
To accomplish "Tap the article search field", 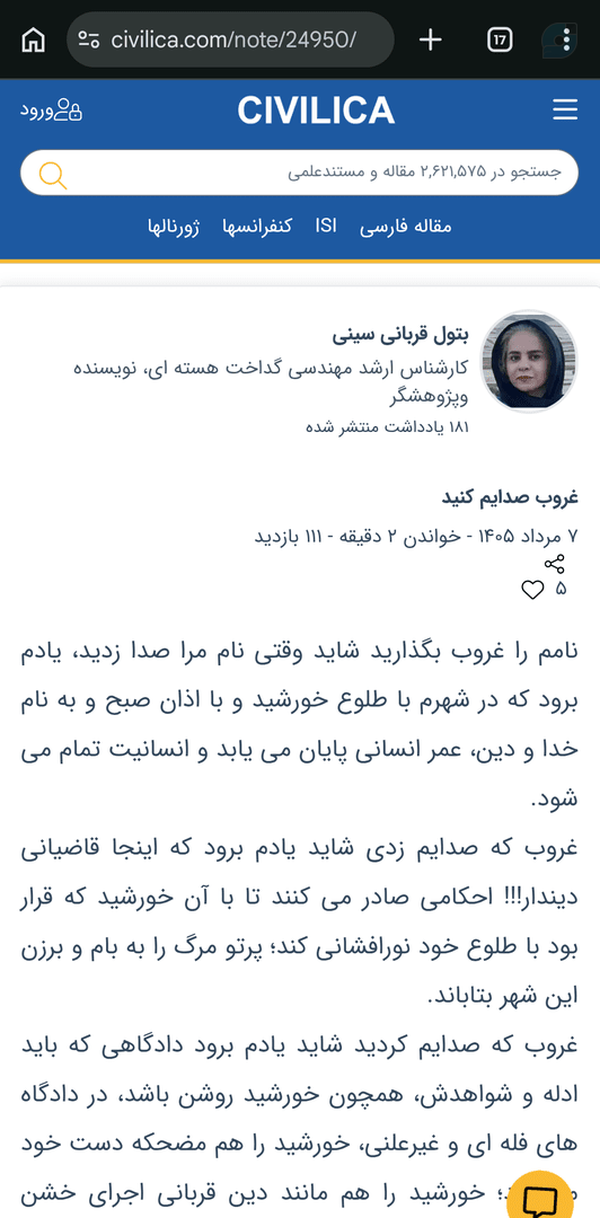I will click(300, 173).
